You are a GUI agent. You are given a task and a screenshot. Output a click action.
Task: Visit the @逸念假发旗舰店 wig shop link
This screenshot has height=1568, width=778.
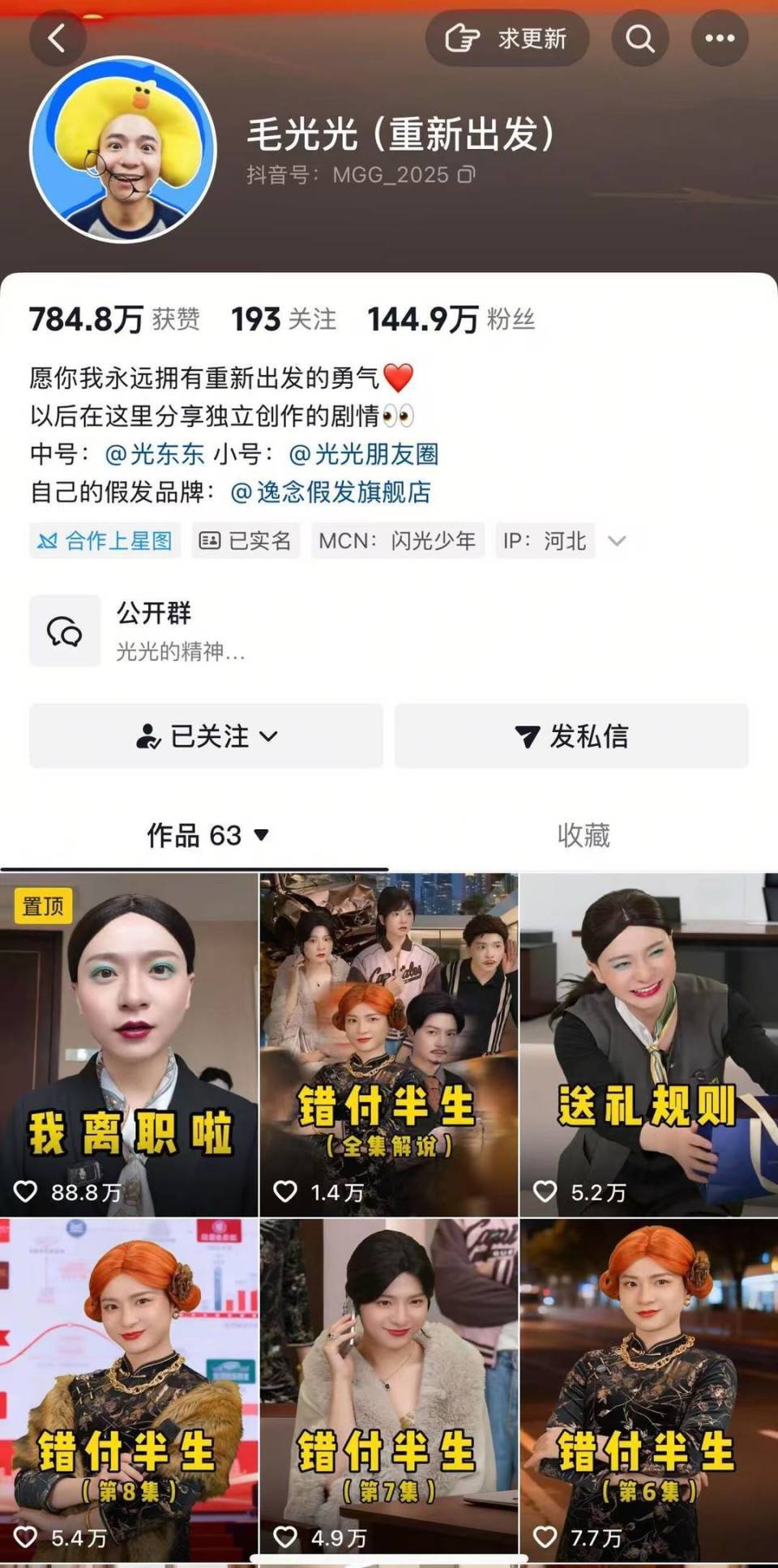[x=334, y=490]
